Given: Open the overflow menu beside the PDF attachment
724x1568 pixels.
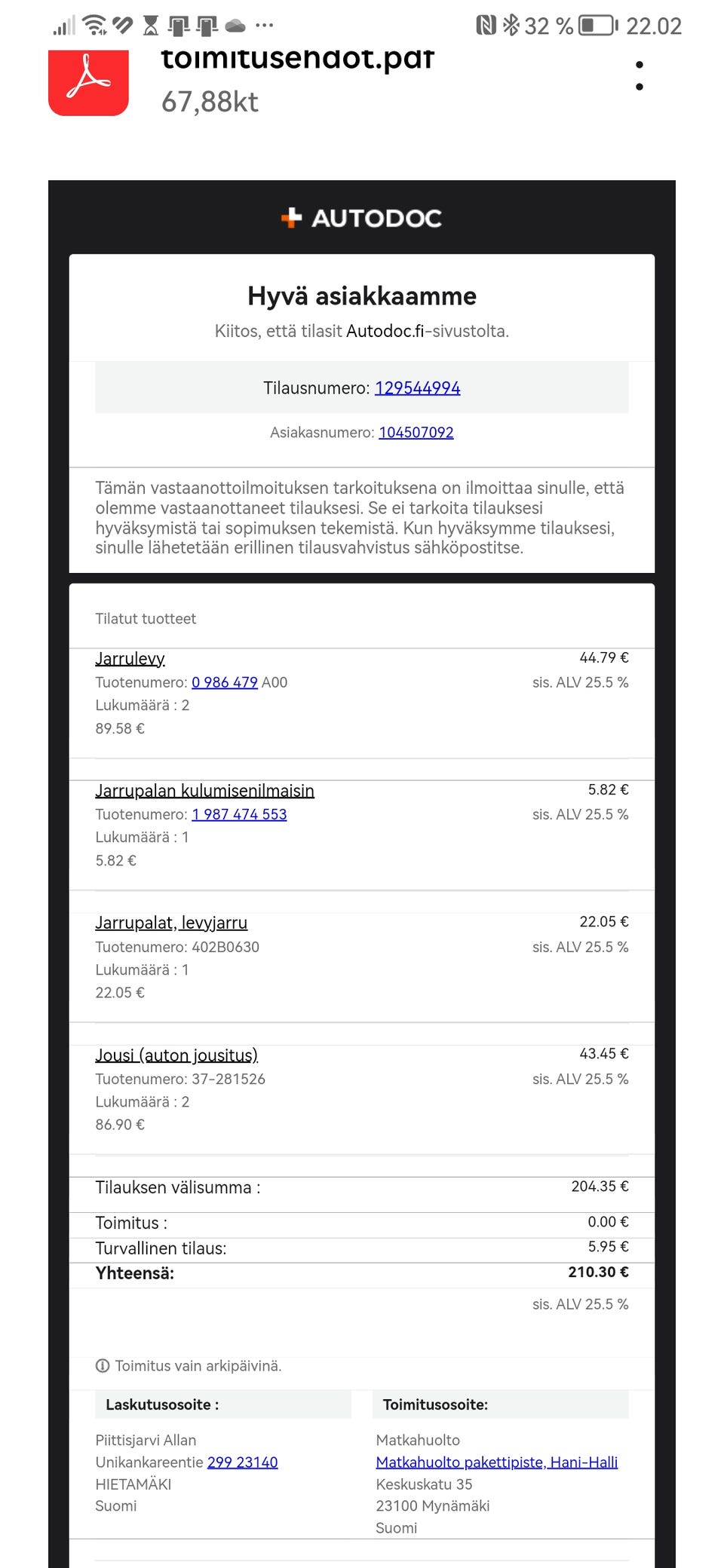Looking at the screenshot, I should (x=640, y=75).
